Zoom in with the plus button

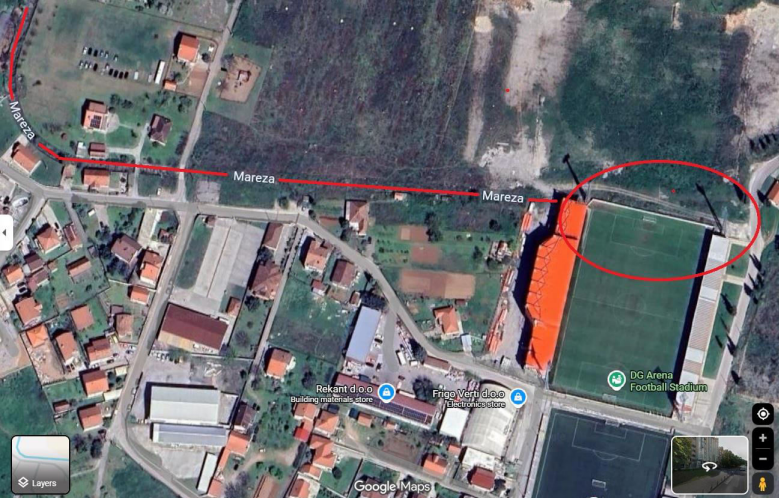coord(762,439)
